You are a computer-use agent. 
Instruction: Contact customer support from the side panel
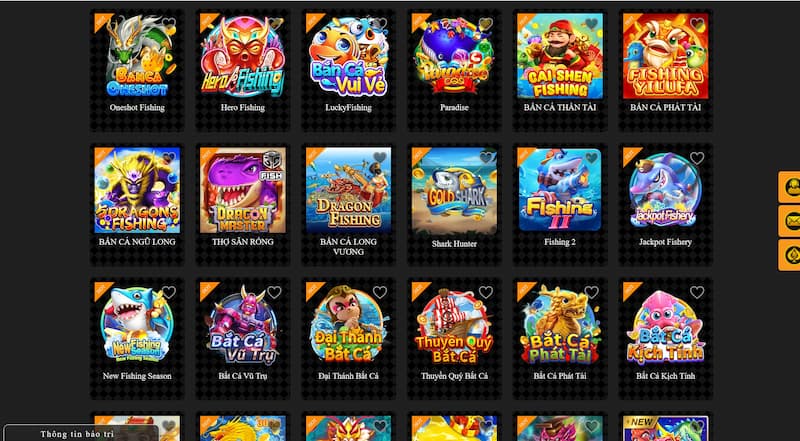(x=789, y=187)
